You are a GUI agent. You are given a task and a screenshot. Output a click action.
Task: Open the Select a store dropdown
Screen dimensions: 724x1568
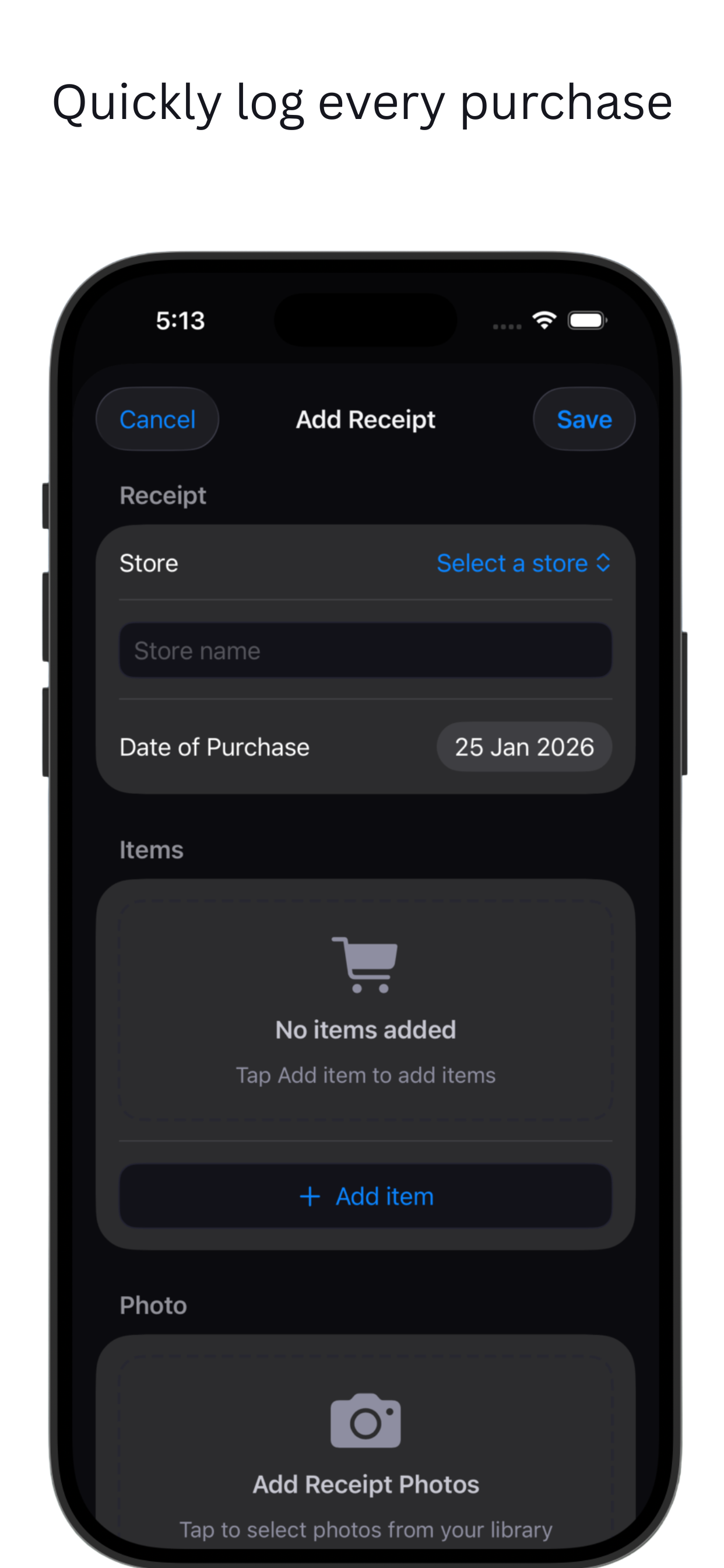pyautogui.click(x=514, y=563)
